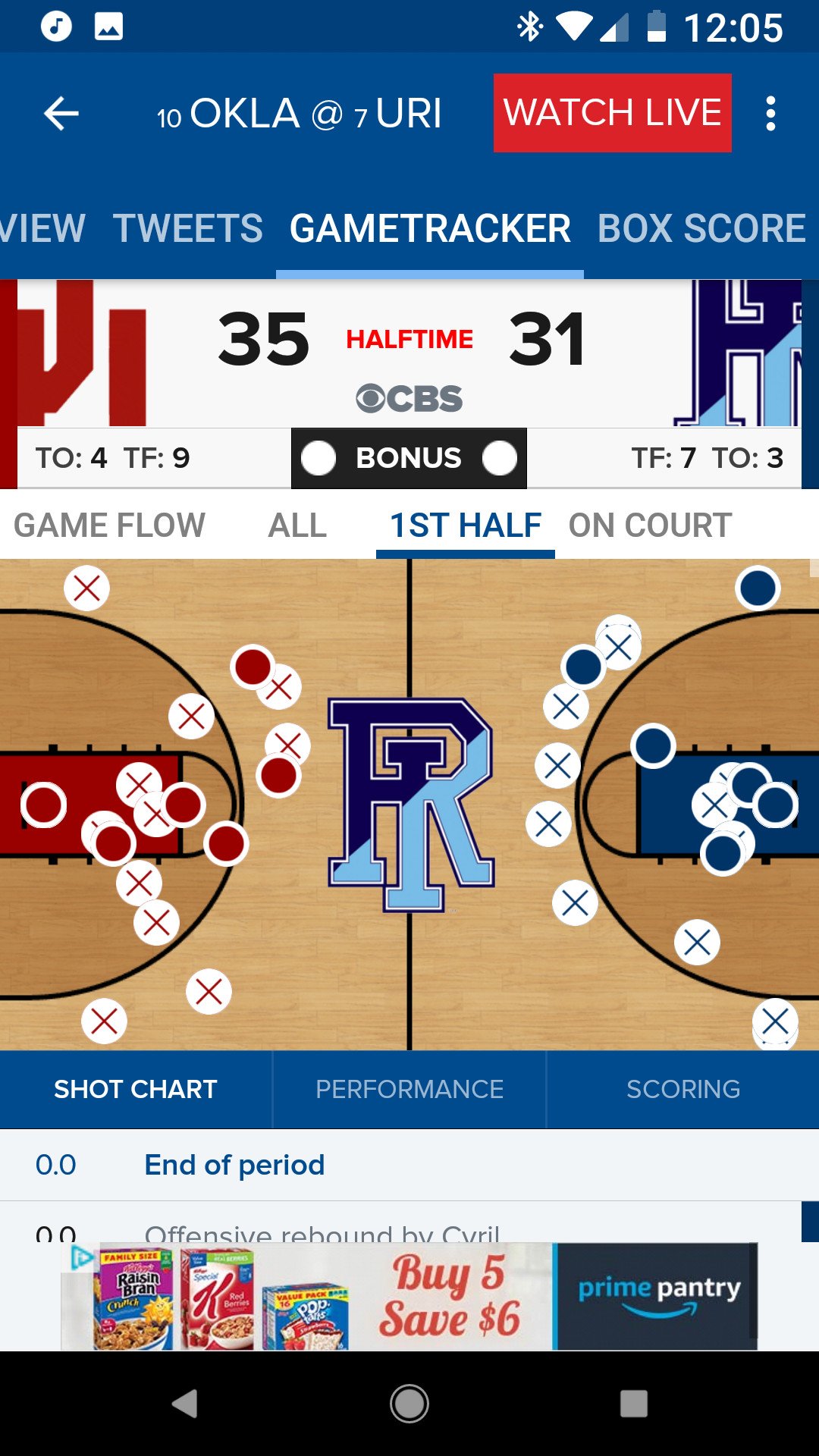The width and height of the screenshot is (819, 1456).
Task: Switch to the TWEETS tab
Action: click(188, 229)
